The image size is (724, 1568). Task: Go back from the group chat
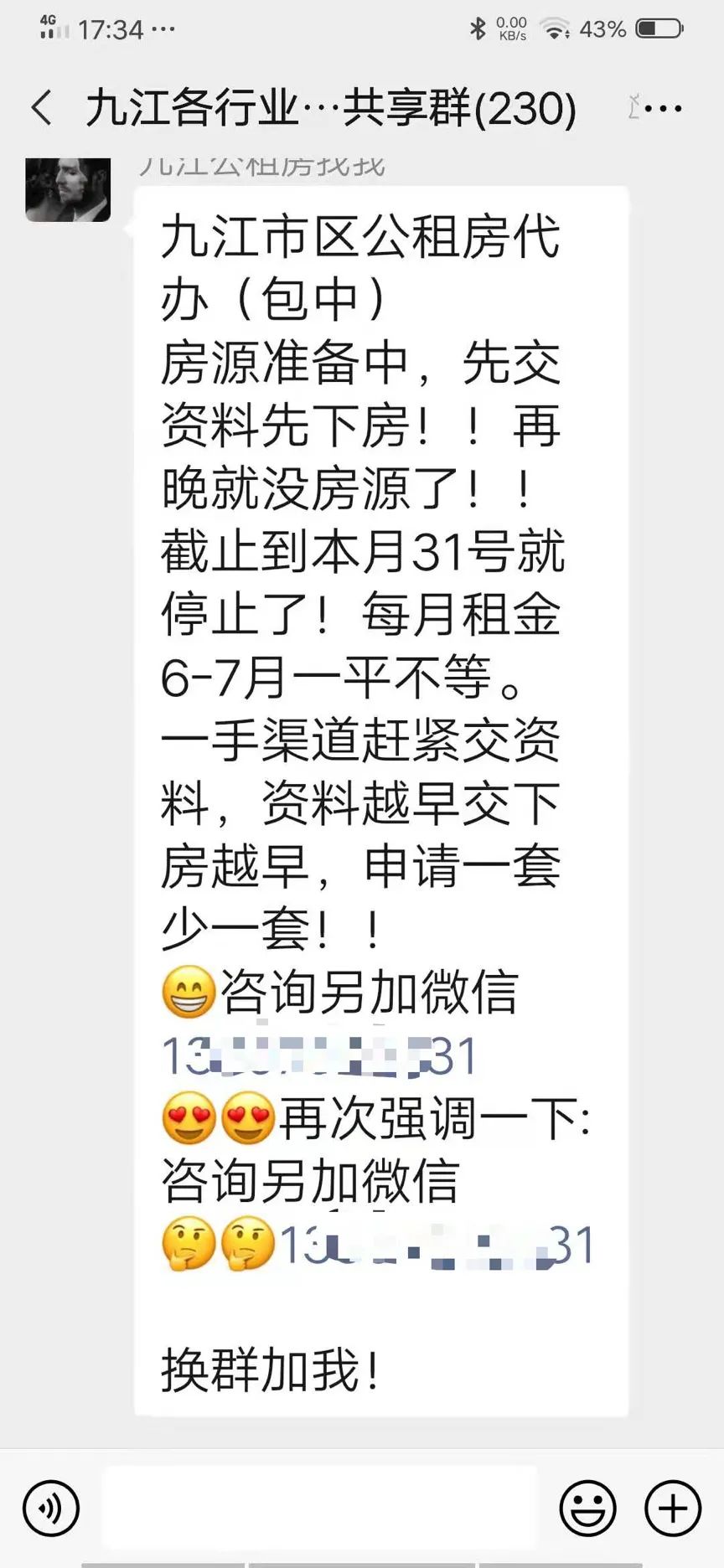[42, 109]
